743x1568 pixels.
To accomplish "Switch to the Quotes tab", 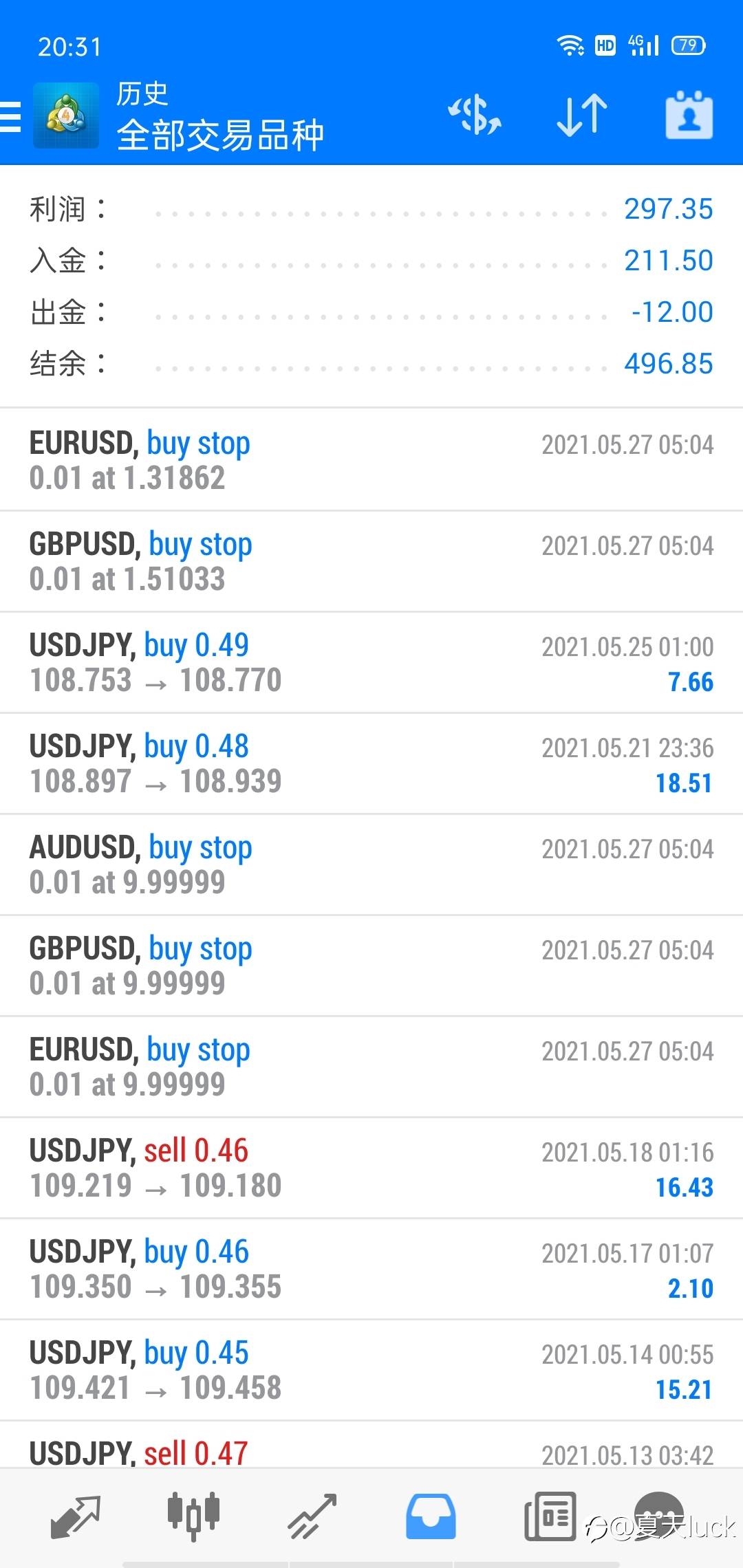I will click(x=76, y=1516).
